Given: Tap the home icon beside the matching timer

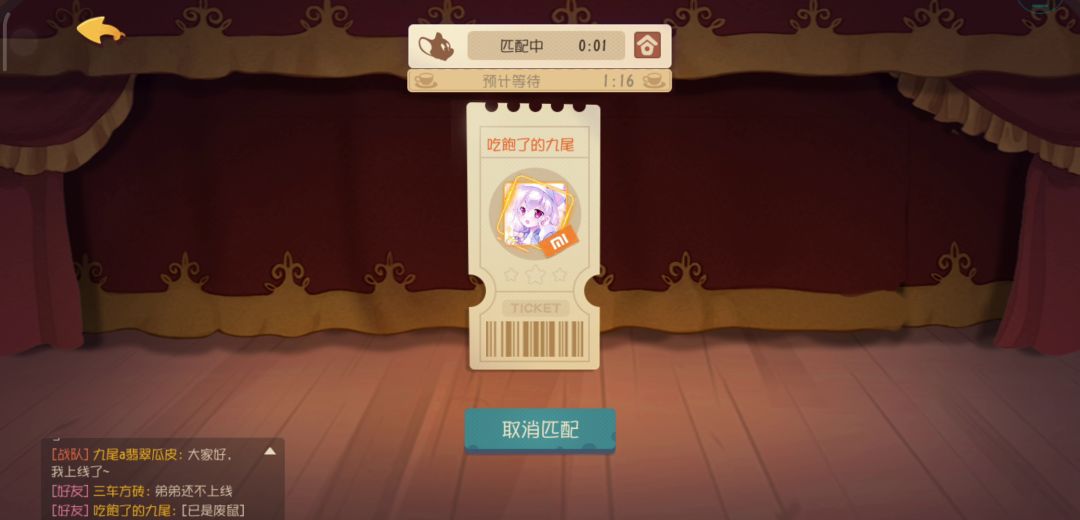Looking at the screenshot, I should click(647, 45).
